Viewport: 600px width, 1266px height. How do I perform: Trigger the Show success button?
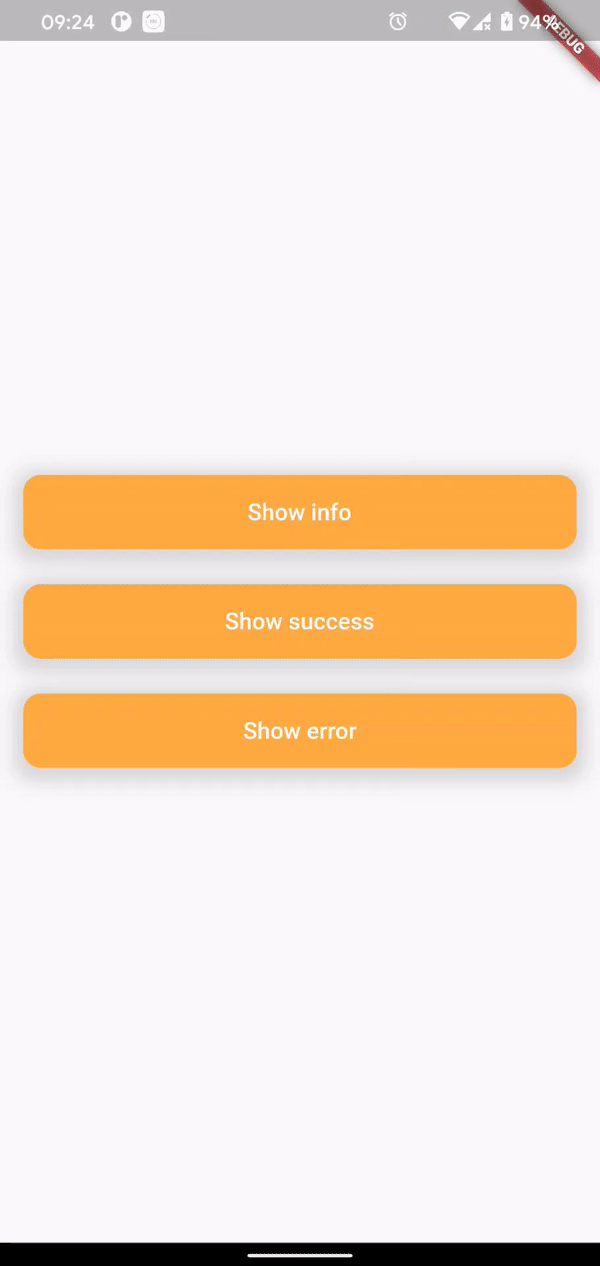pos(300,621)
